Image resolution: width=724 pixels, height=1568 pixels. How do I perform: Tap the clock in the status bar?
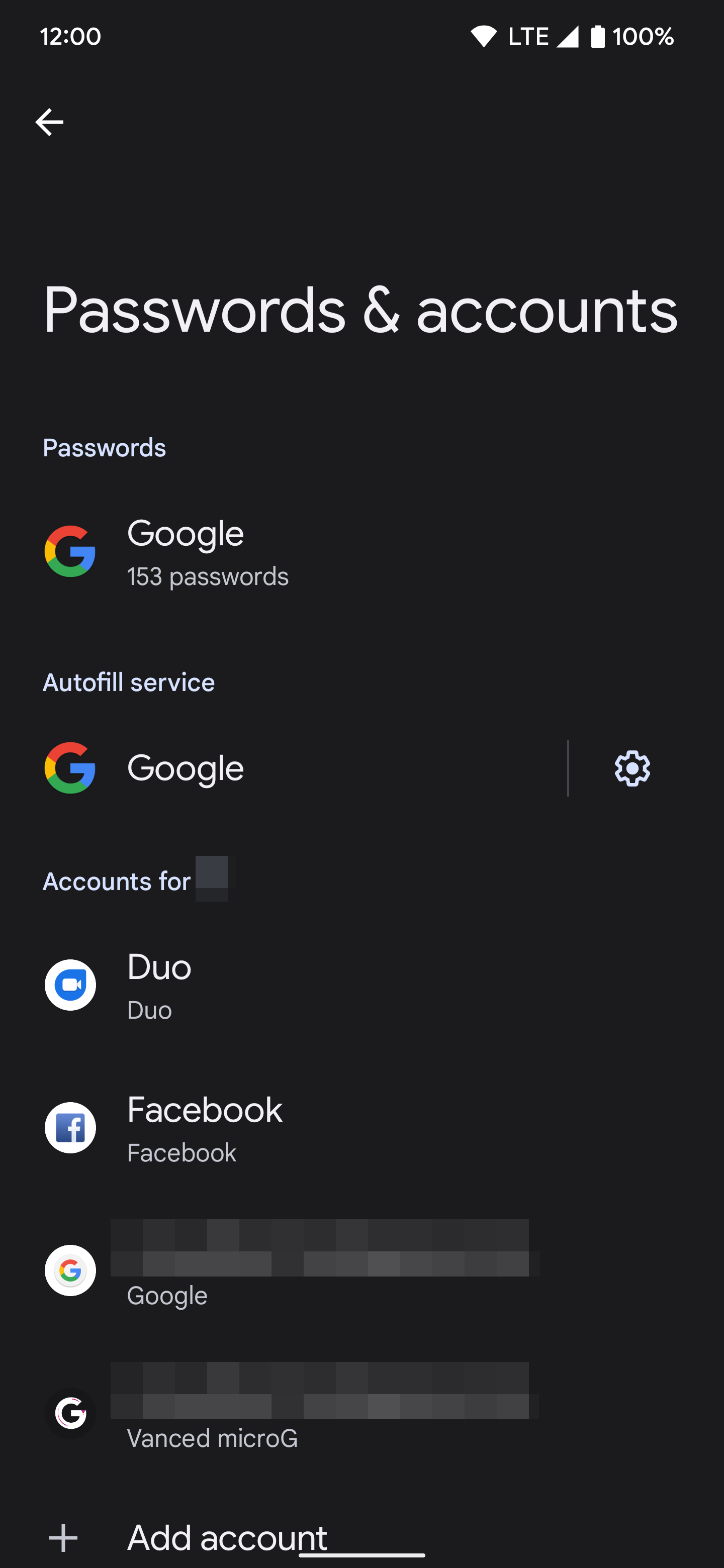[70, 36]
